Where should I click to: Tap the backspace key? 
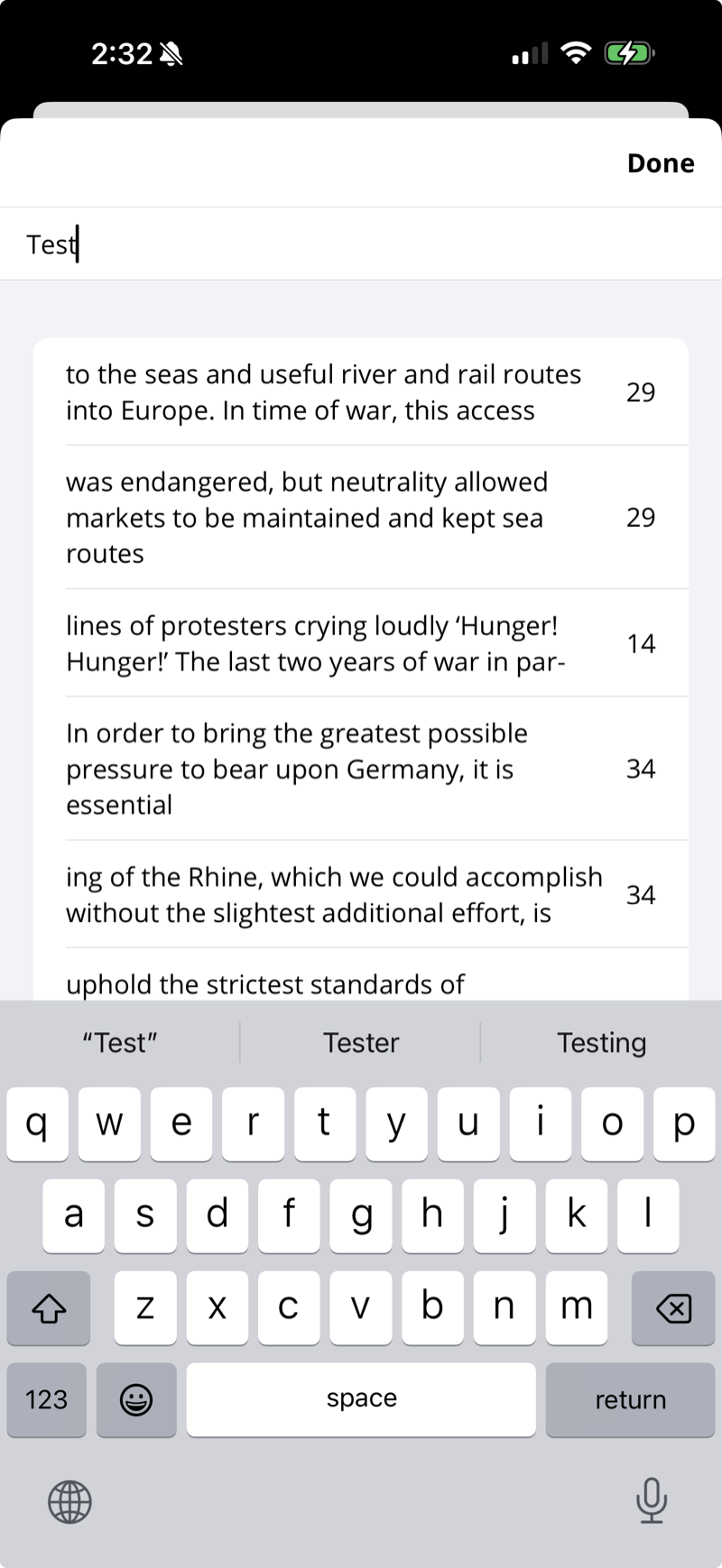click(x=673, y=1308)
